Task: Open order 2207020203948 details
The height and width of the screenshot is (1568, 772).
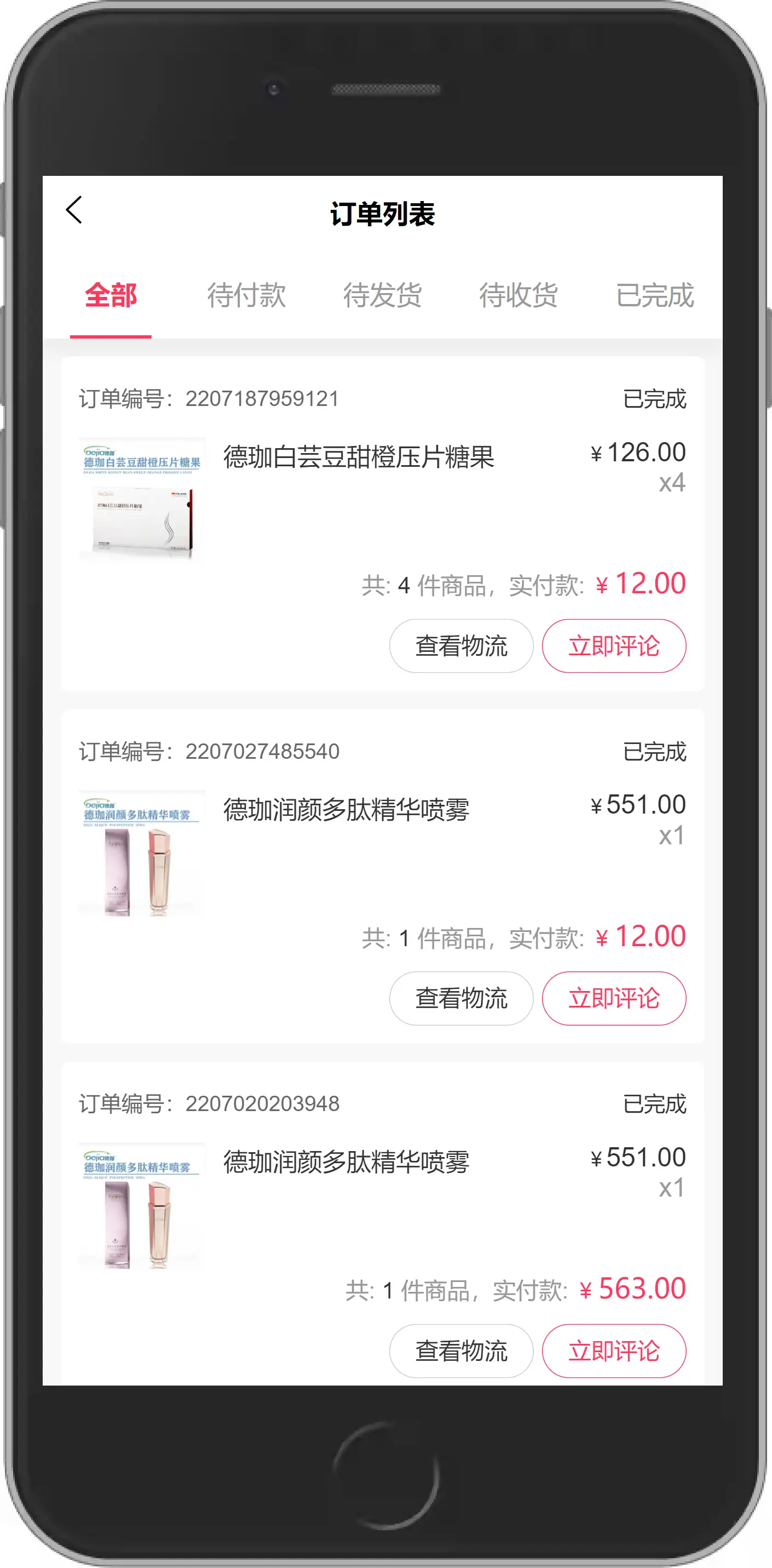Action: pos(345,1162)
